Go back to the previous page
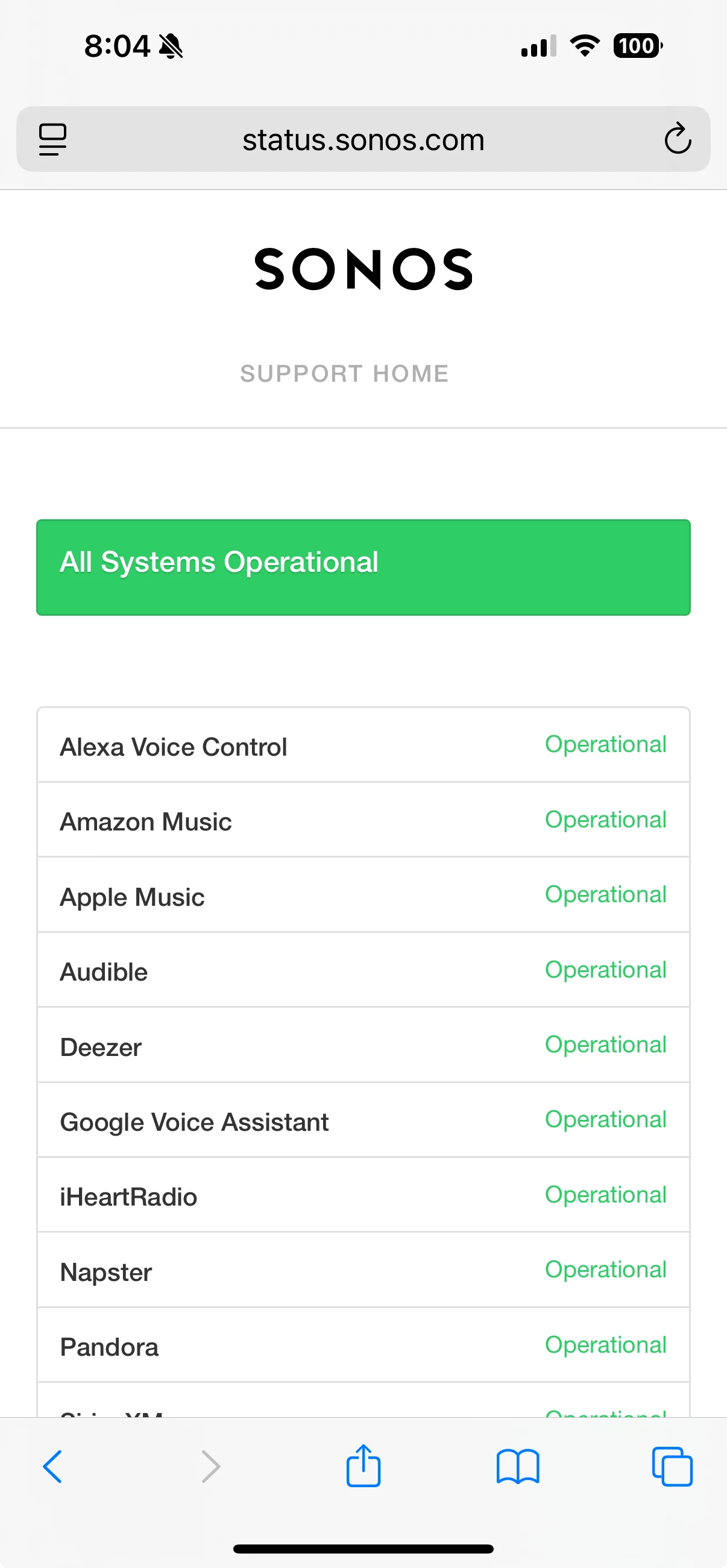727x1568 pixels. tap(52, 1466)
